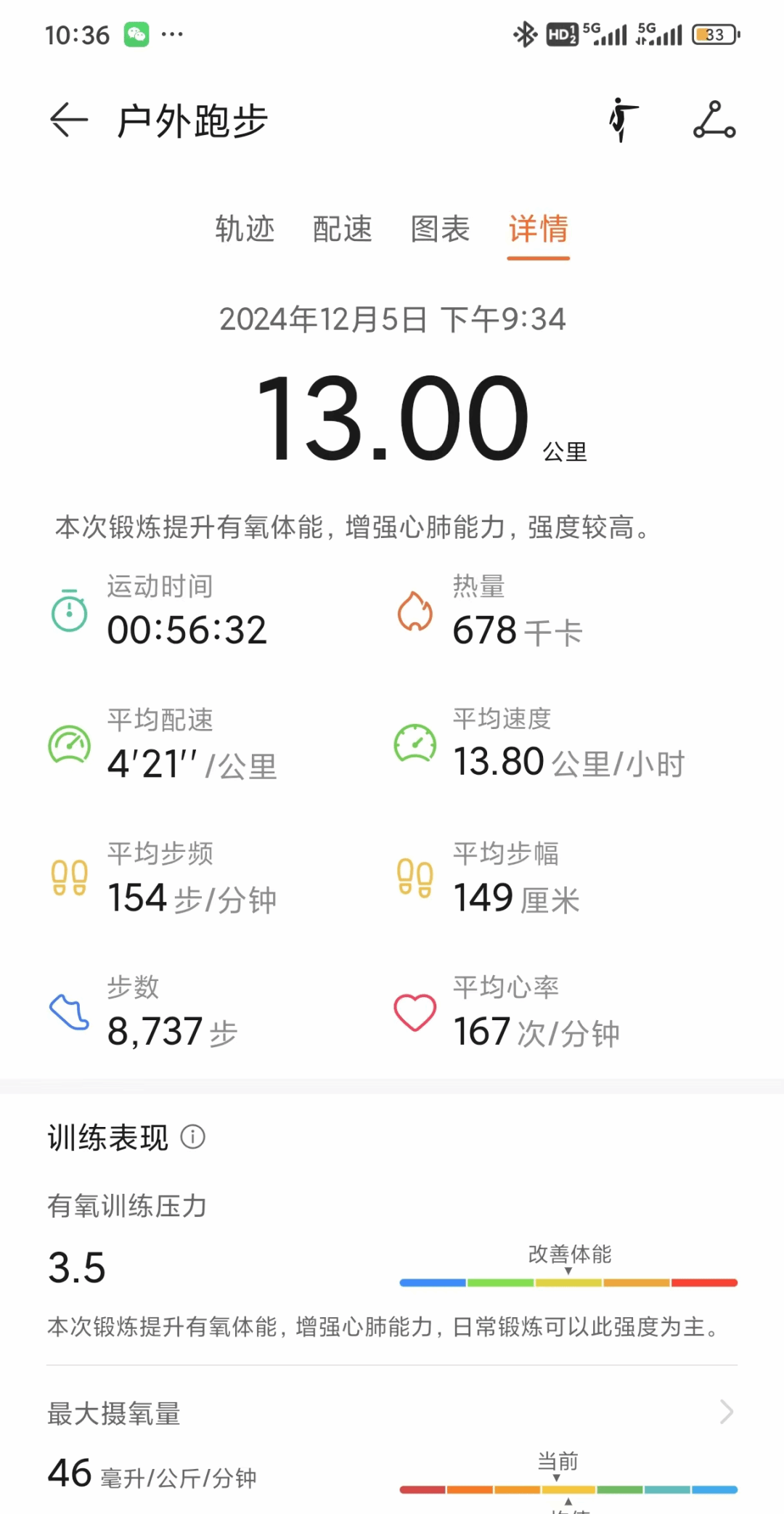Open the 最大摄氧量 details row
Screen dimensions: 784x1514
point(392,1412)
